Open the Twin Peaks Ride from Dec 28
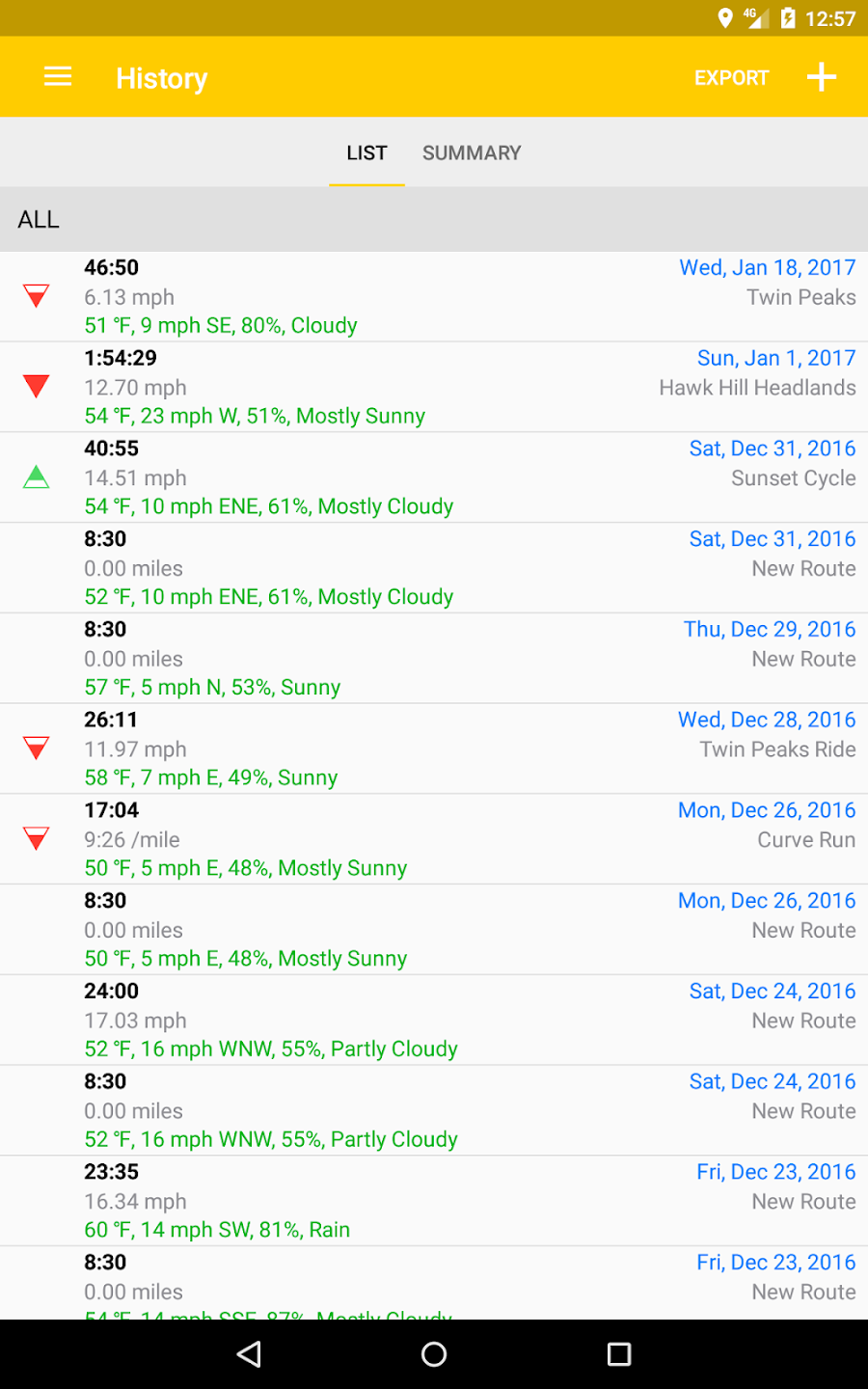 point(434,749)
